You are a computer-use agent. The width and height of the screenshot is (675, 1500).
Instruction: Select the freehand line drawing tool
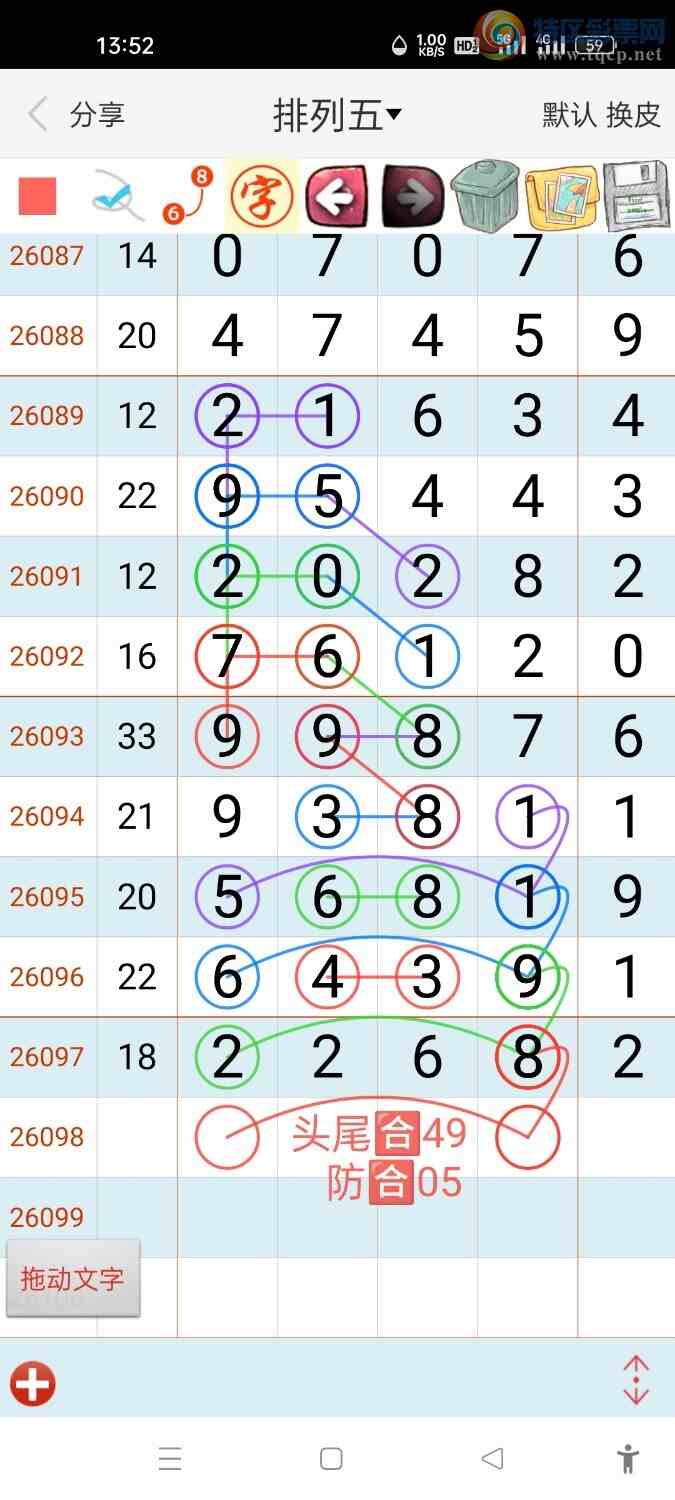pos(118,196)
